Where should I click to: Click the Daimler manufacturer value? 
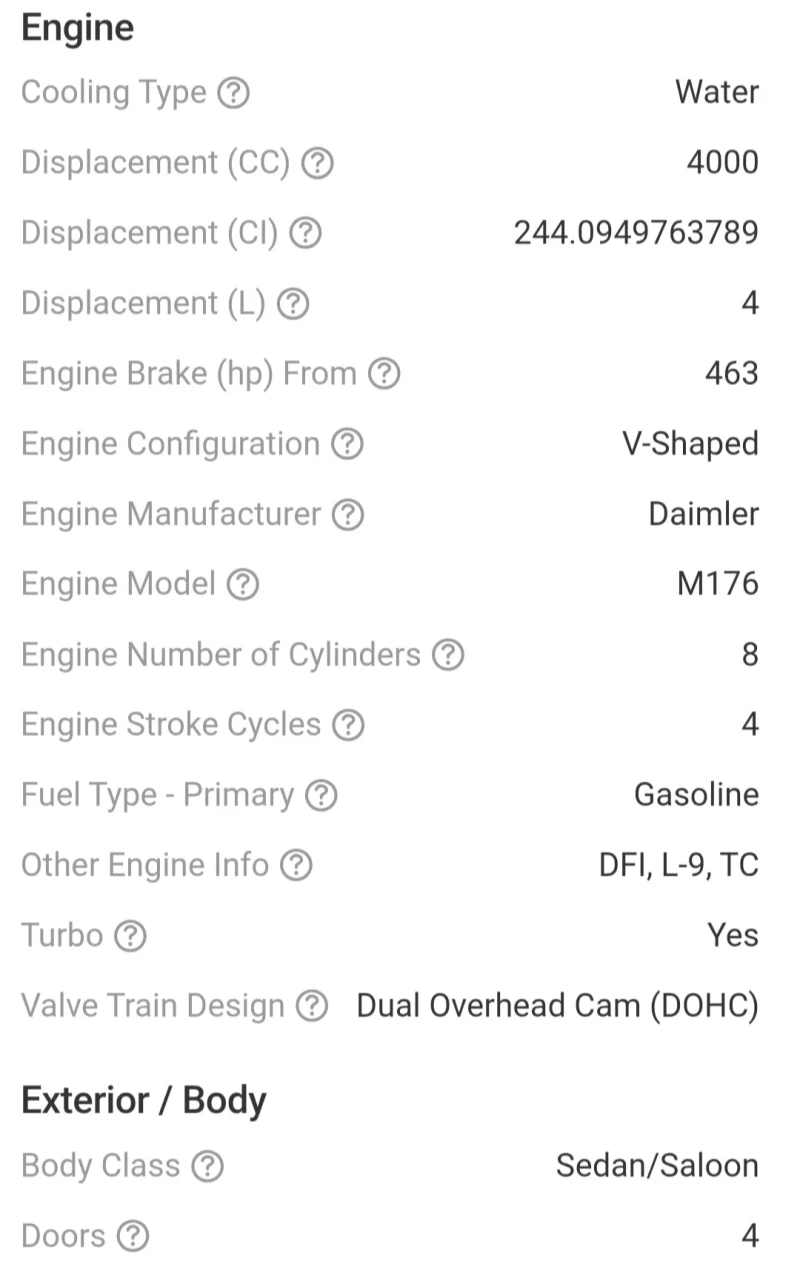point(704,514)
